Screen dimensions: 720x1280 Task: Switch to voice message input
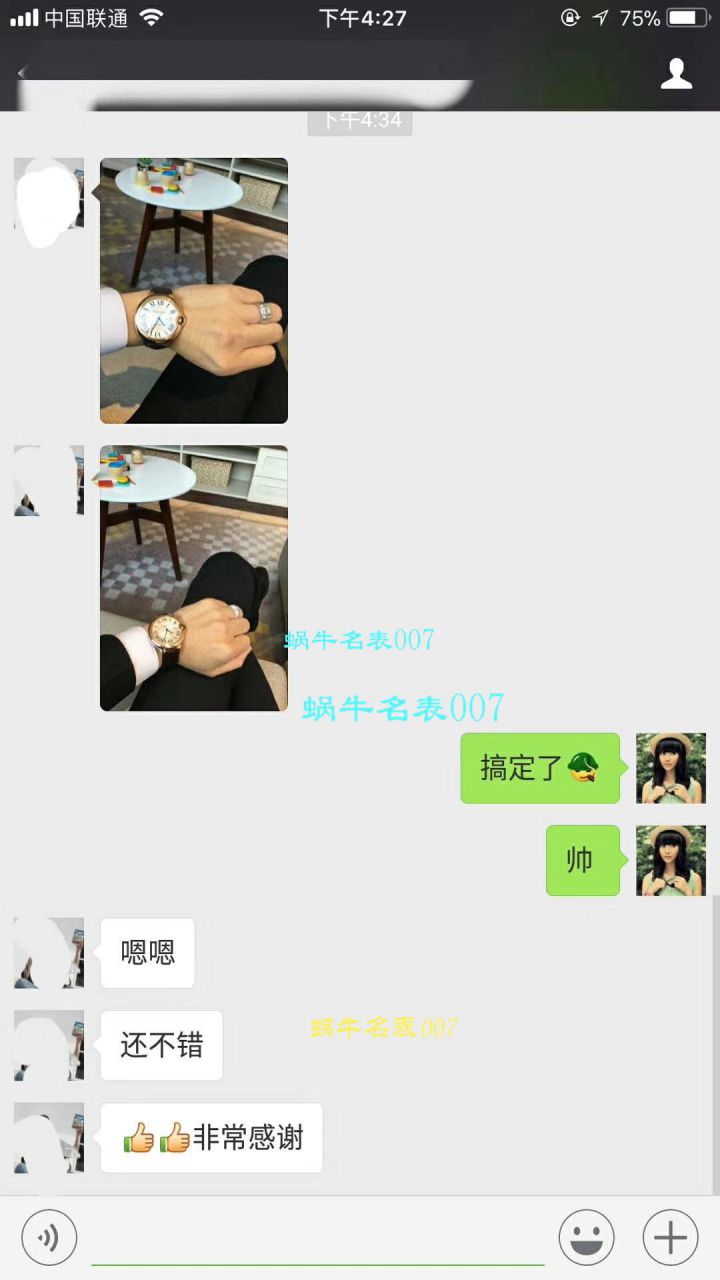tap(49, 1237)
